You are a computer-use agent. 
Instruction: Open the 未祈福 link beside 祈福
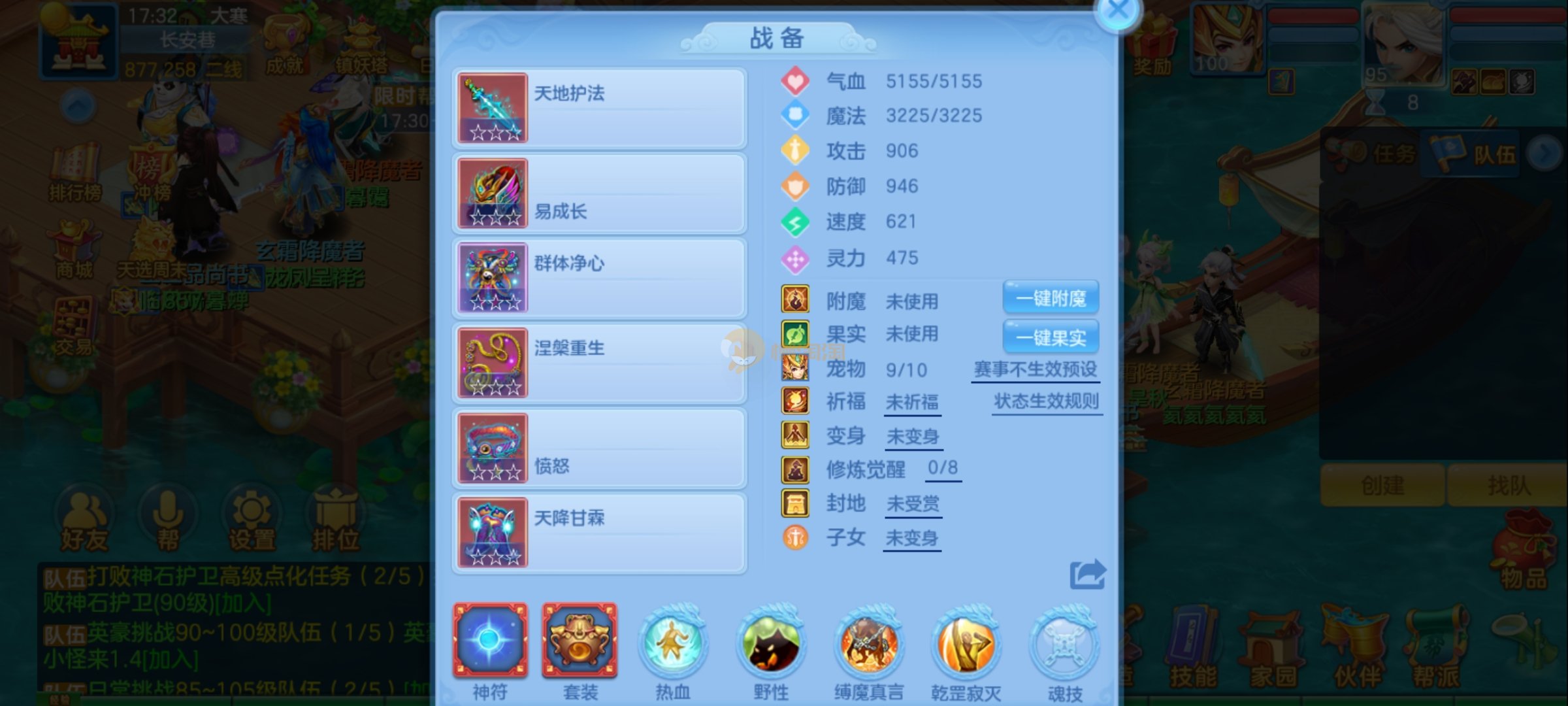(x=912, y=403)
